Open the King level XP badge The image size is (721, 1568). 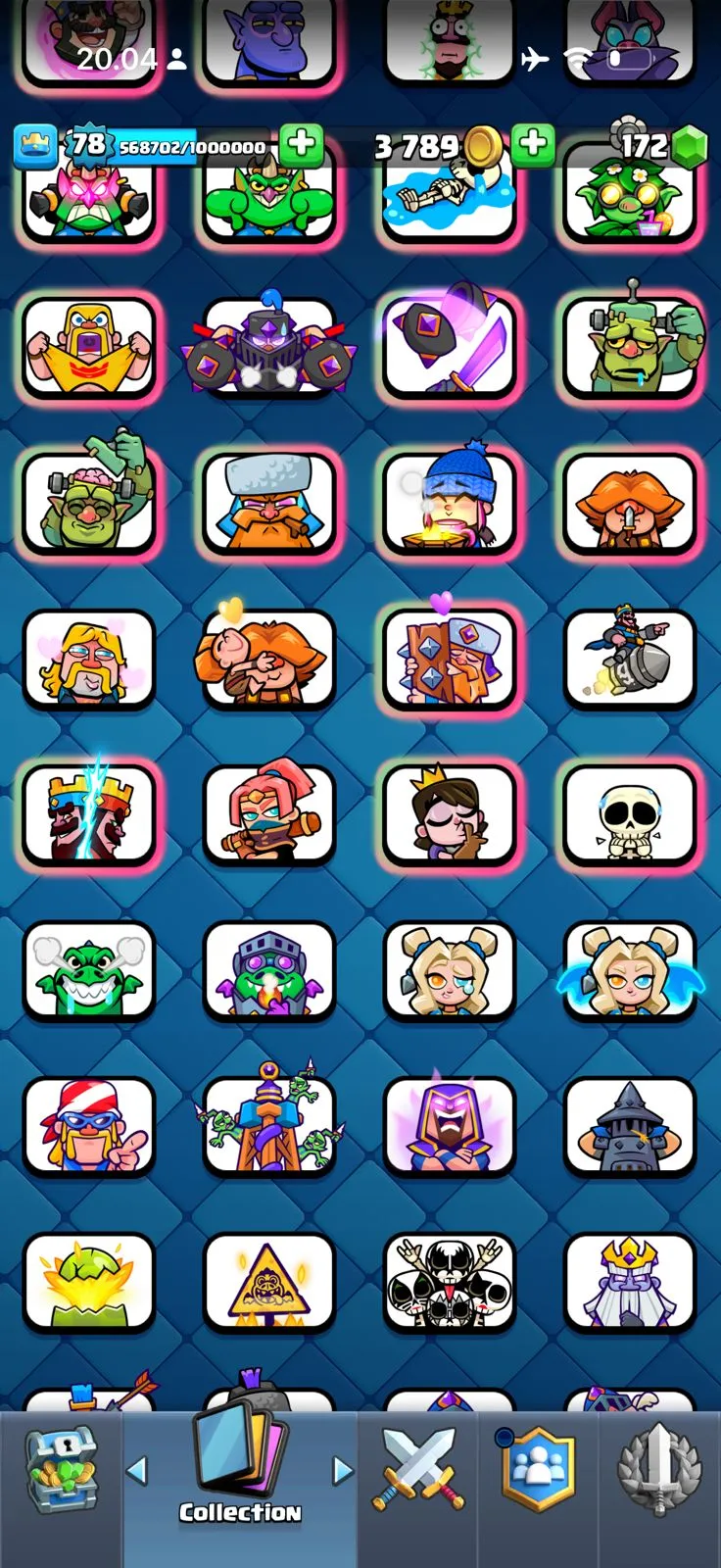tap(88, 145)
